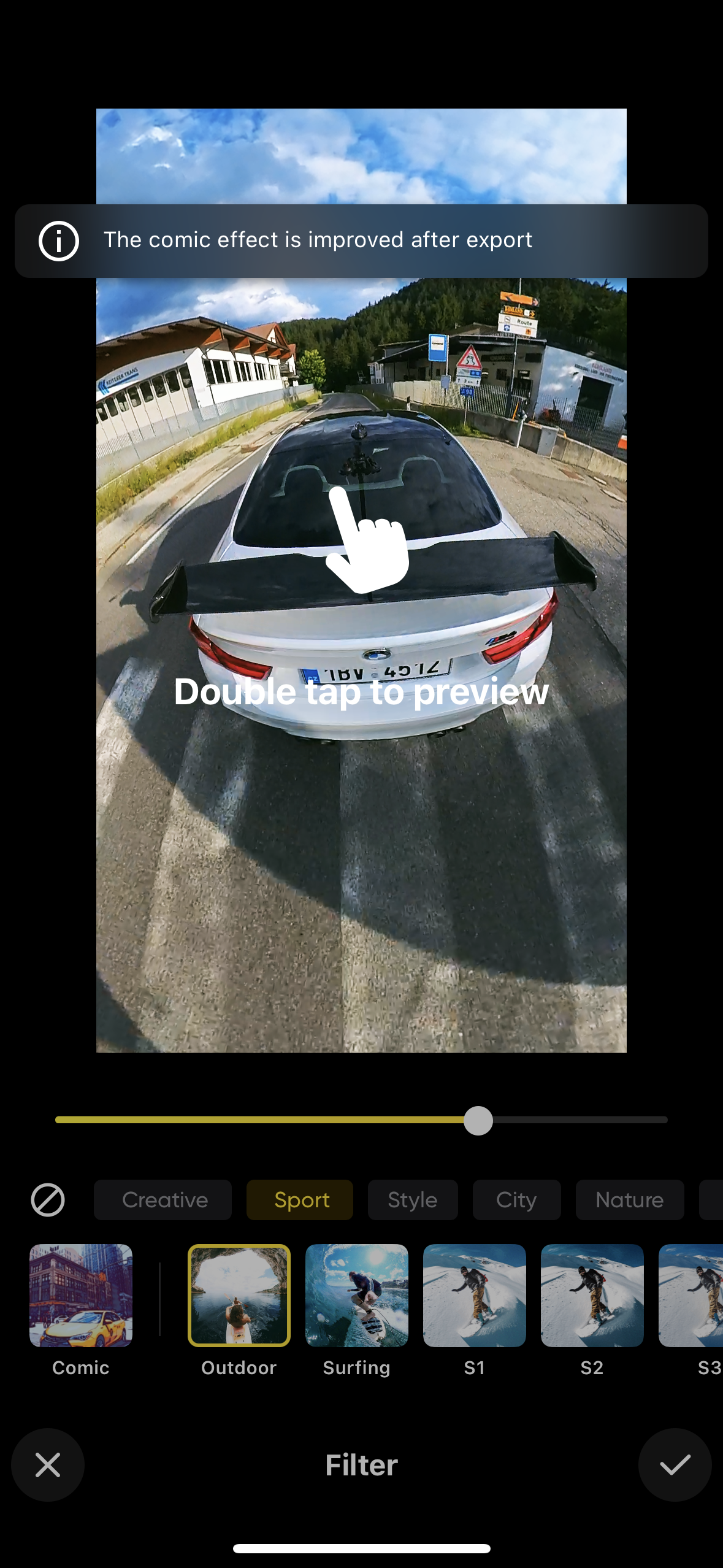Select the S2 filter
723x1568 pixels.
[x=592, y=1295]
